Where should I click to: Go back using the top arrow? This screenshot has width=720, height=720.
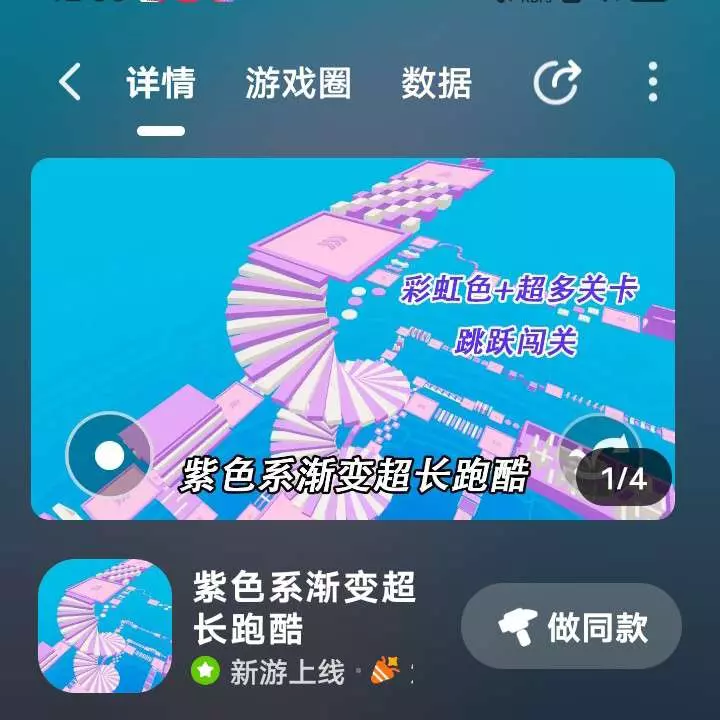pyautogui.click(x=69, y=82)
